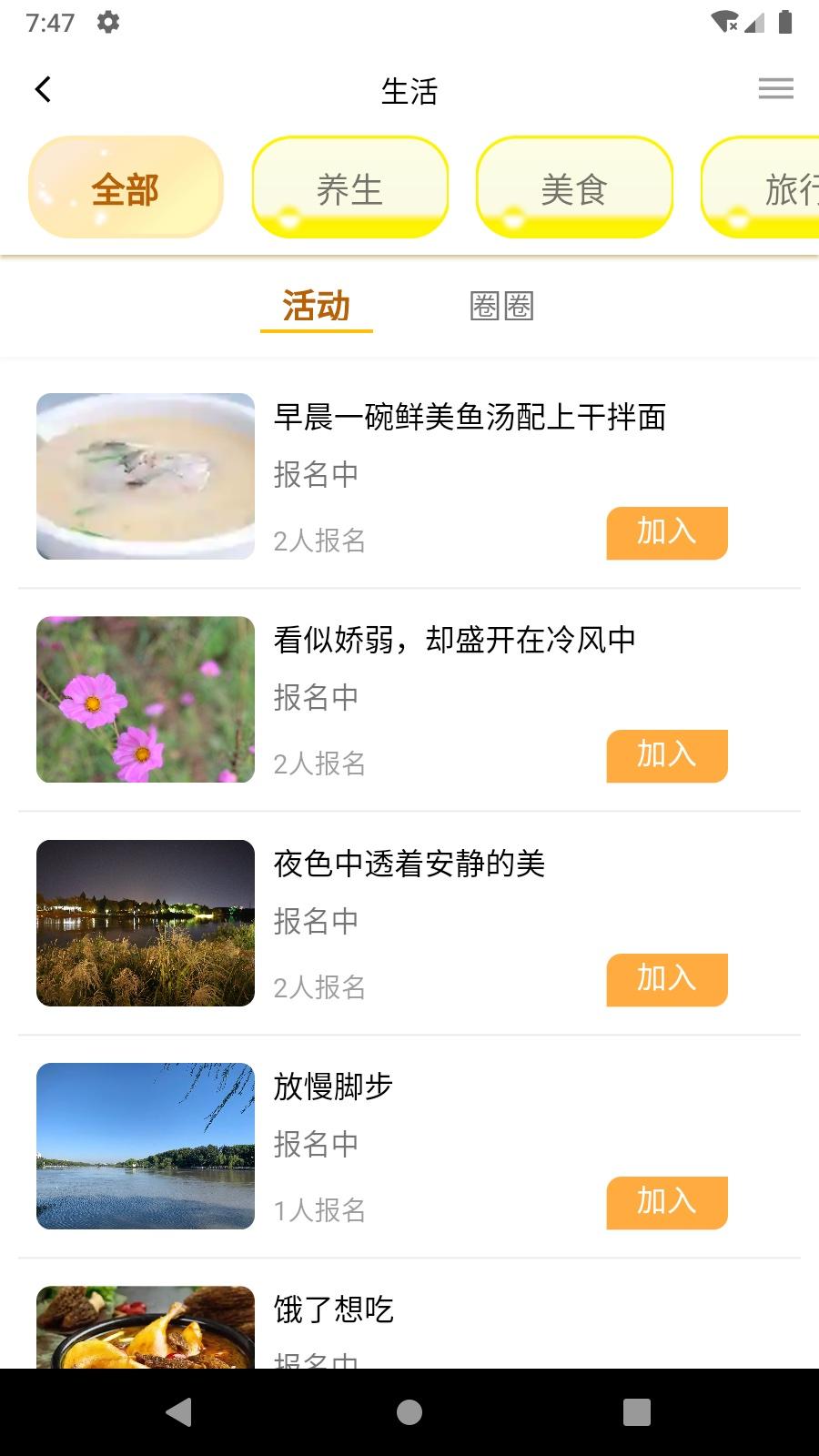Tap 加入 on the 放慢脚步 activity
819x1456 pixels.
pos(666,1202)
